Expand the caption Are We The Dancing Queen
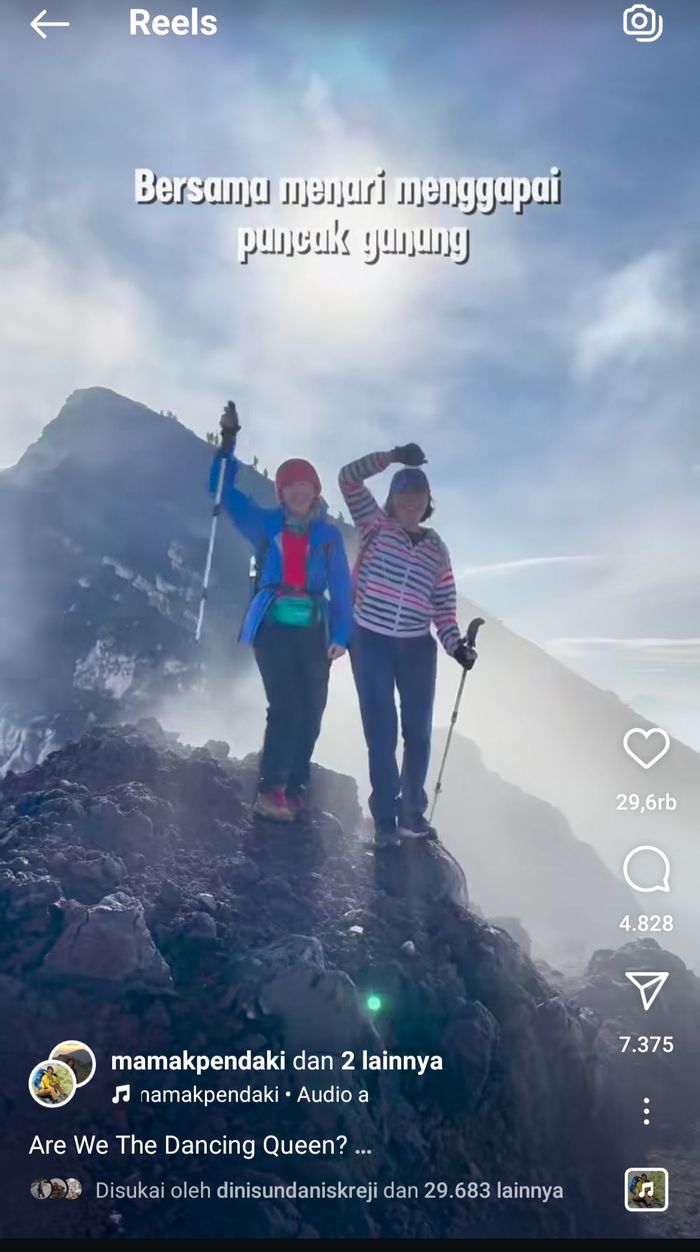Screen dimensions: 700x1252 [x=200, y=1146]
